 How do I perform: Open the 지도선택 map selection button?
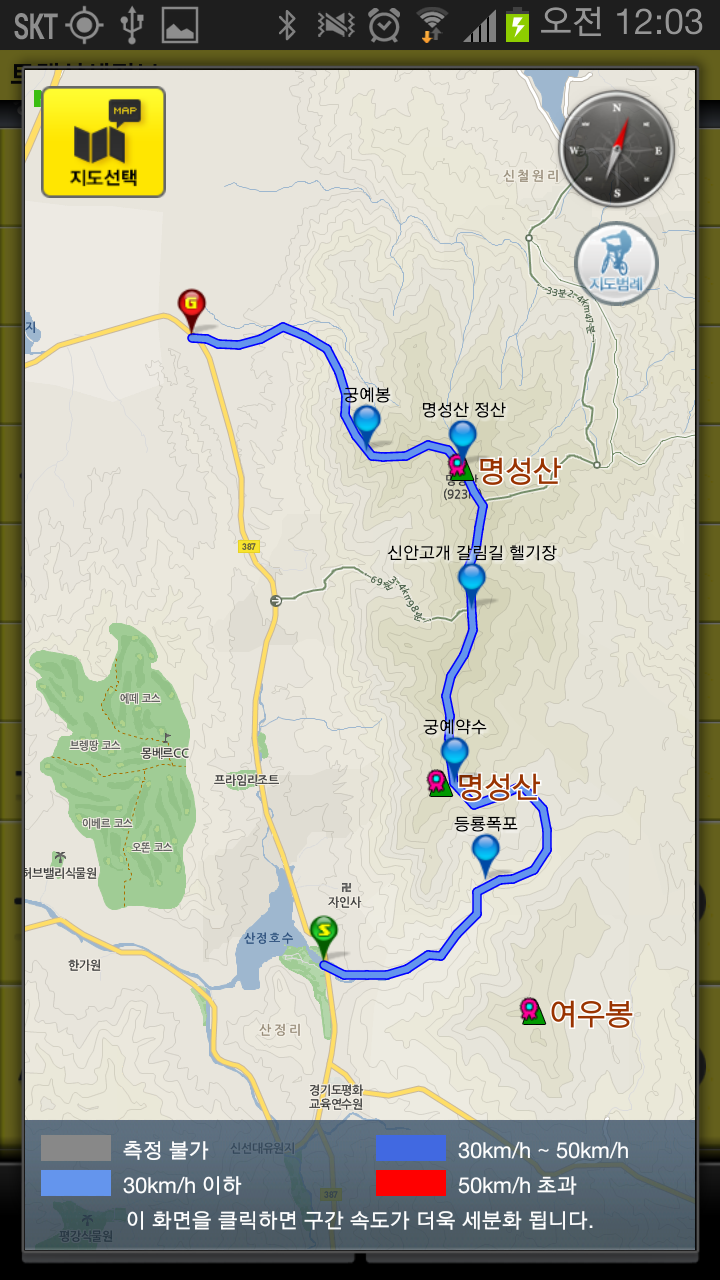tap(103, 142)
